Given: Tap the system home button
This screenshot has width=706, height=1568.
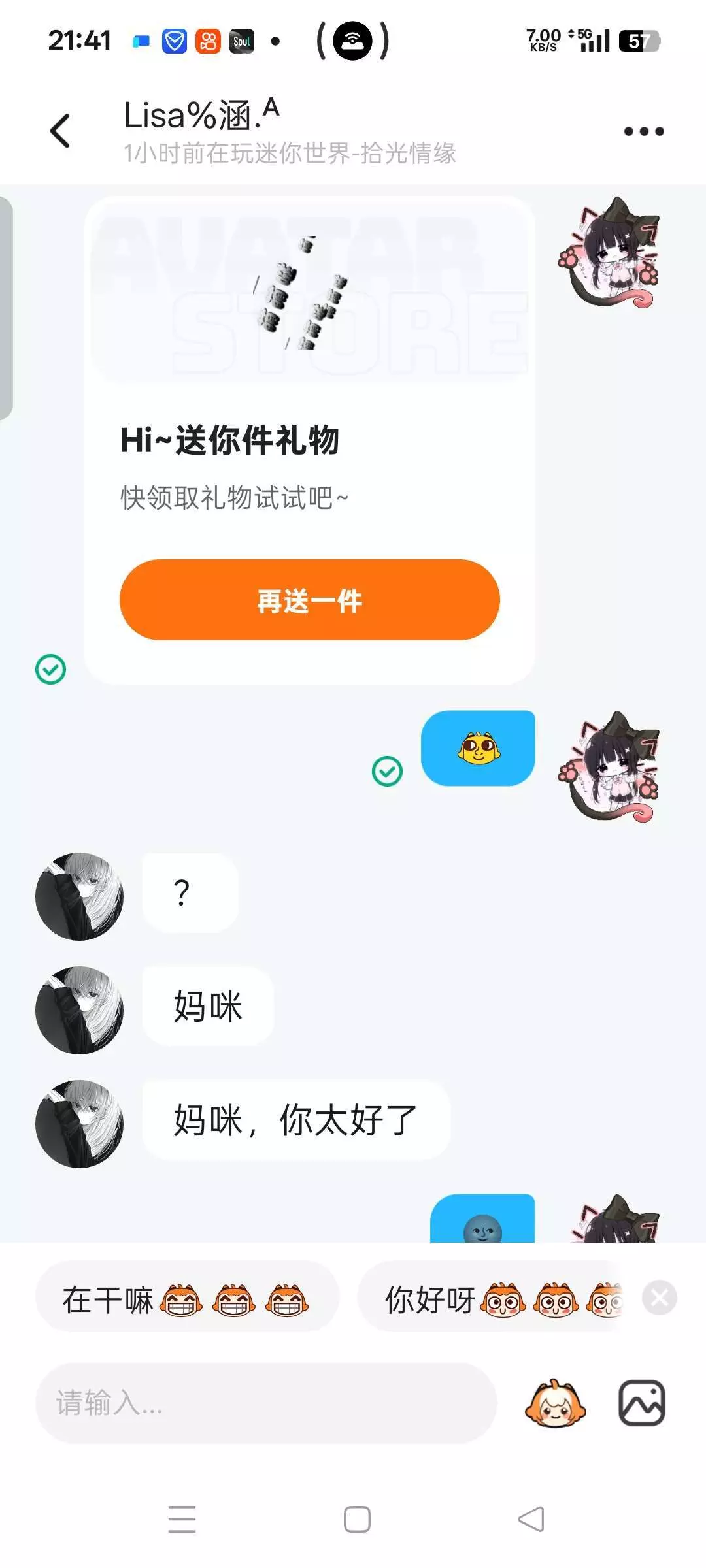Looking at the screenshot, I should tap(357, 1519).
